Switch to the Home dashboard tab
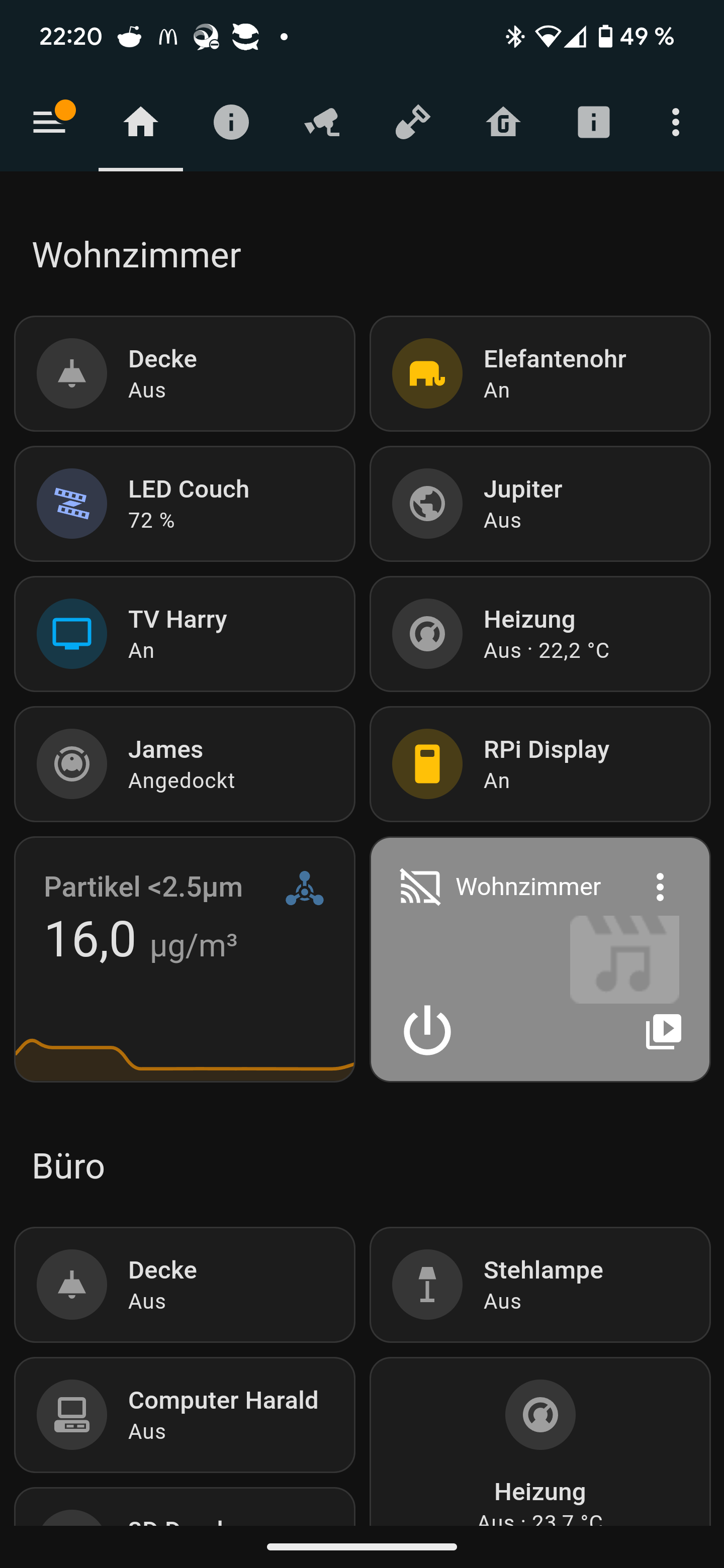 (x=140, y=122)
